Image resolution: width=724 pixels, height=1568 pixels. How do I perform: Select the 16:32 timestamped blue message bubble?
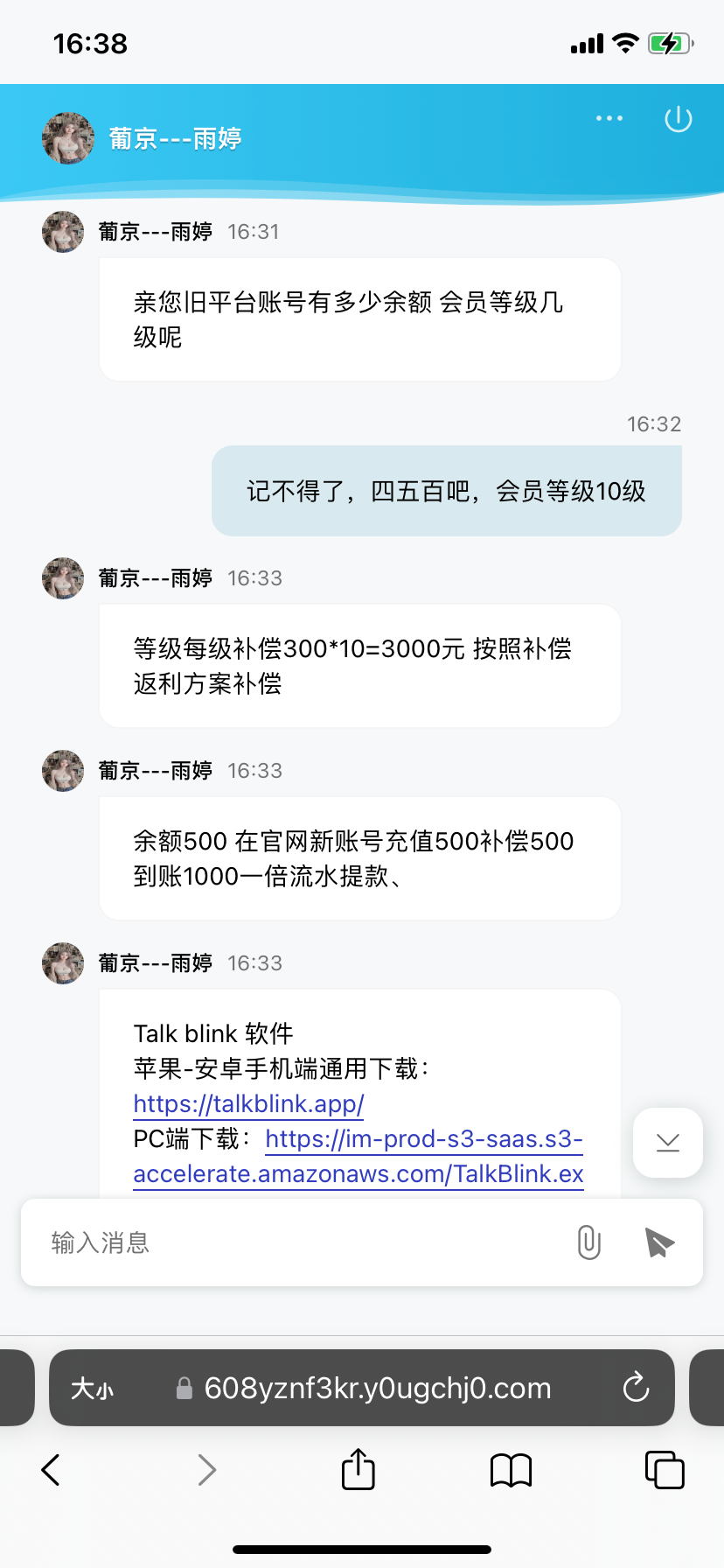[x=446, y=491]
